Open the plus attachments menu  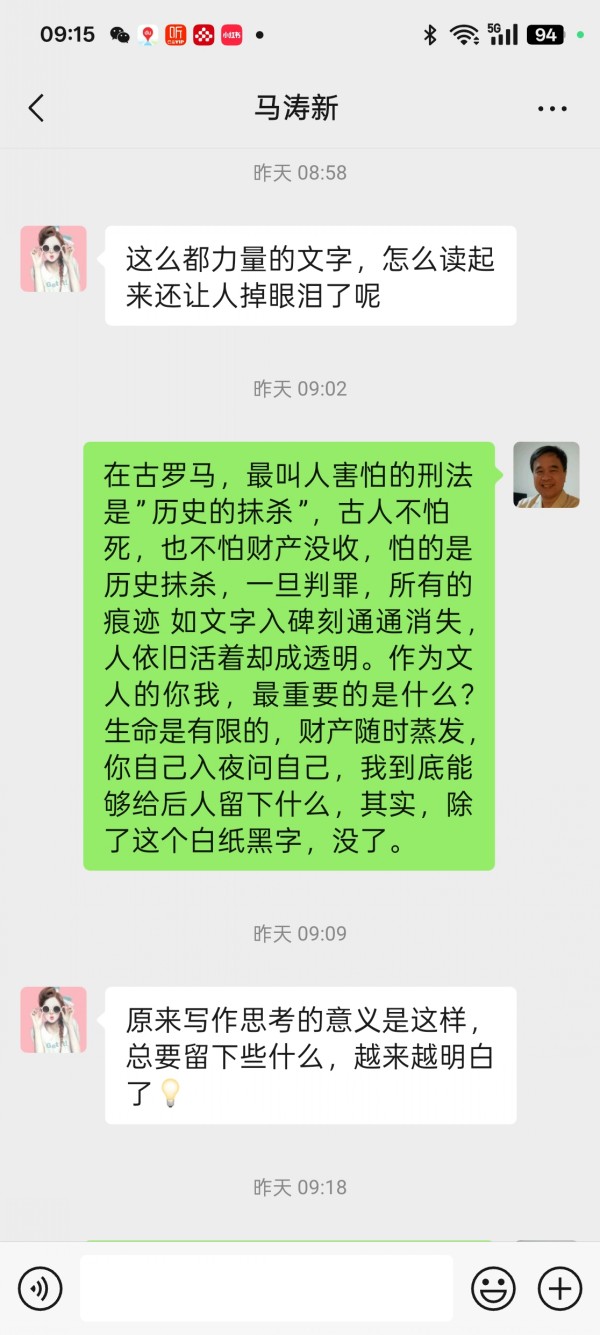click(559, 1288)
